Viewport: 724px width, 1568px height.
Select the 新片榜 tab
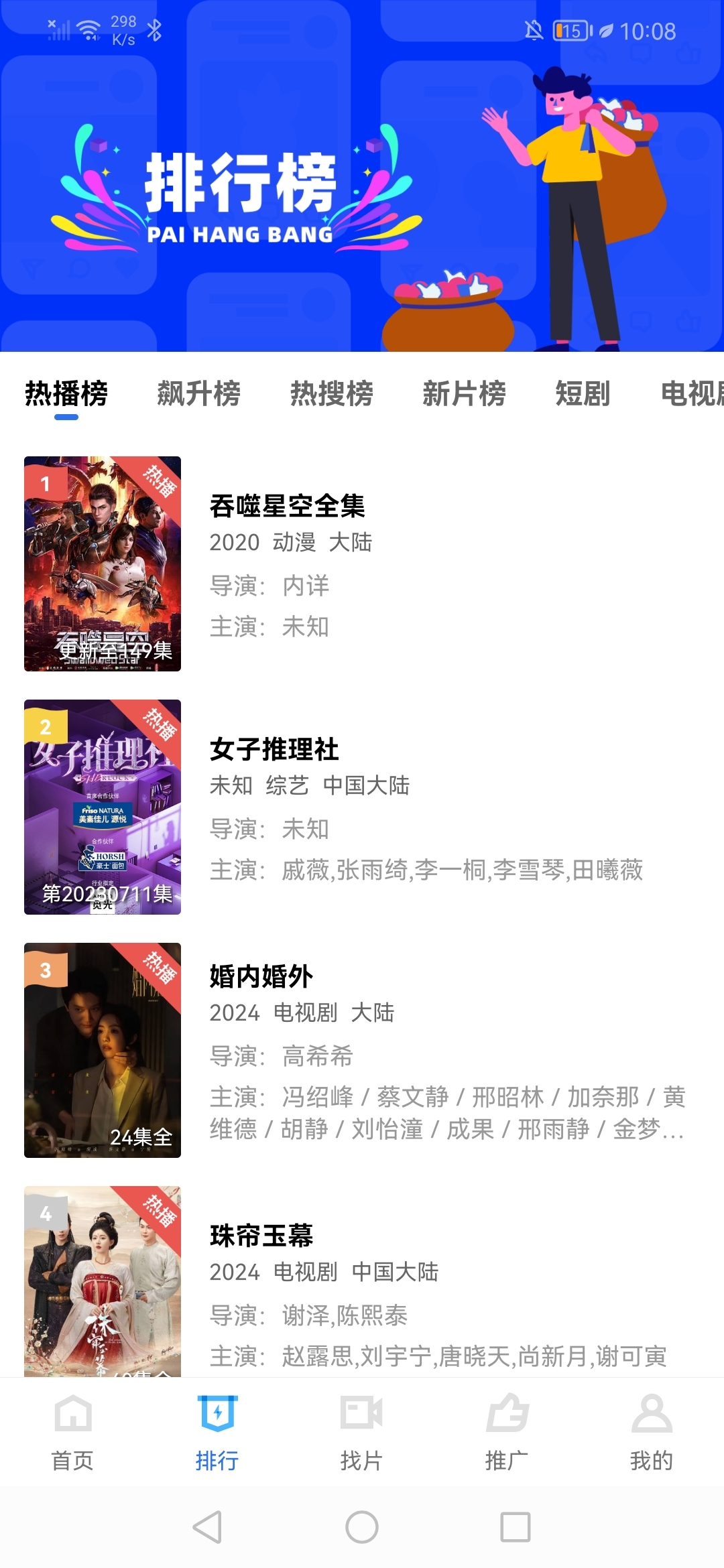(x=465, y=394)
